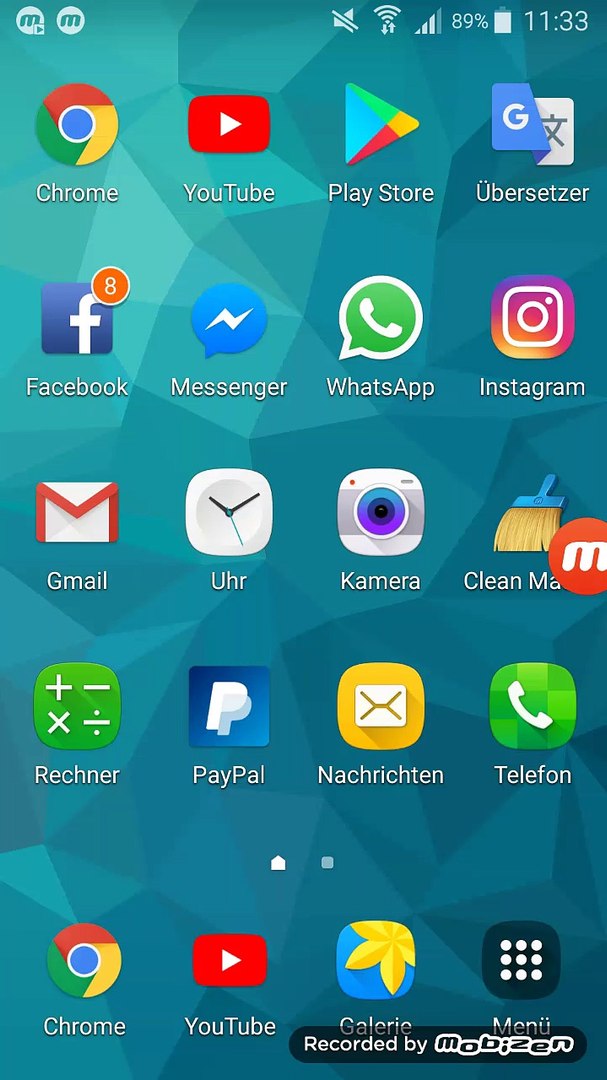Launch YouTube from the bottom dock
The width and height of the screenshot is (607, 1080).
coord(230,961)
